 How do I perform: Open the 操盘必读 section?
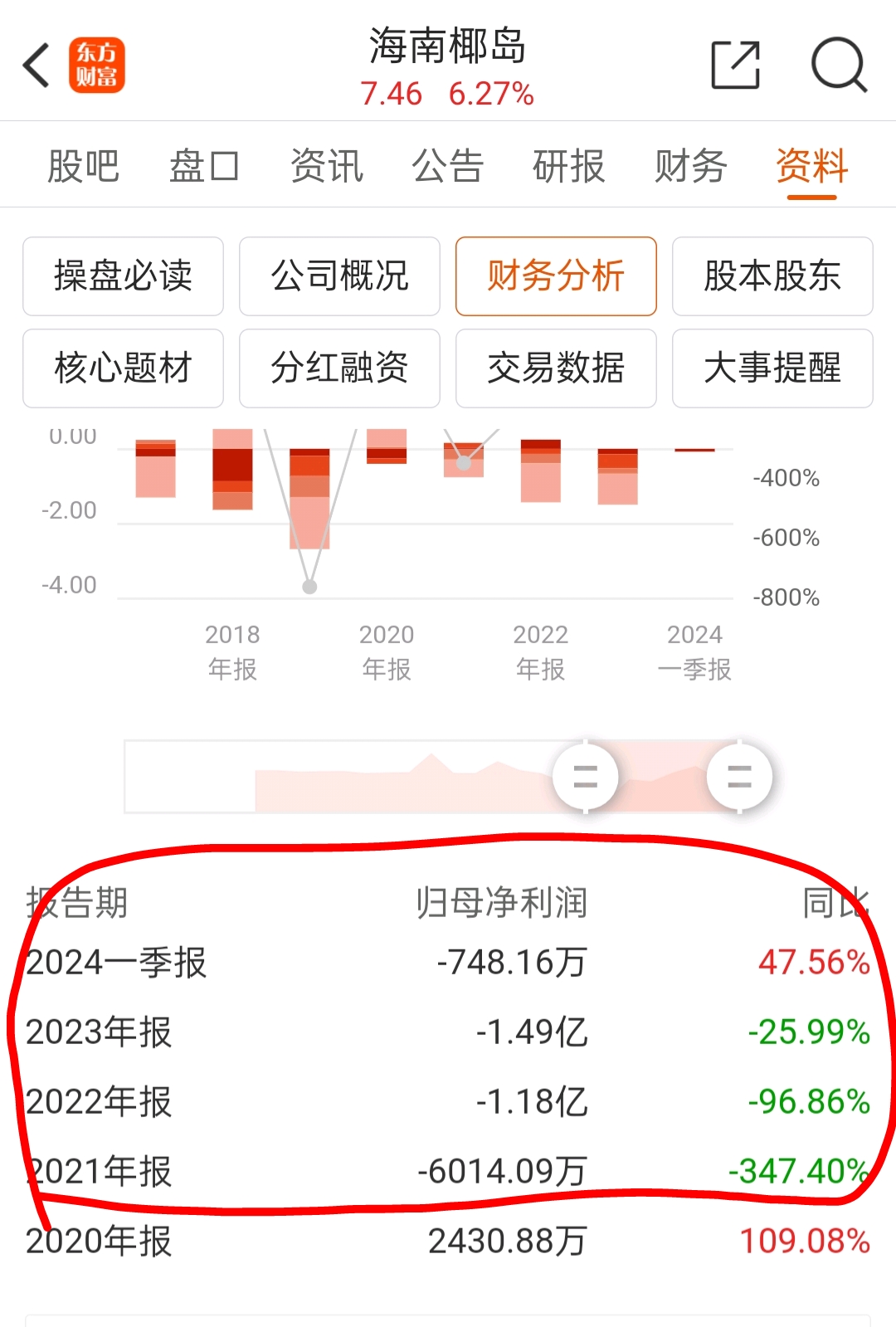[x=123, y=276]
